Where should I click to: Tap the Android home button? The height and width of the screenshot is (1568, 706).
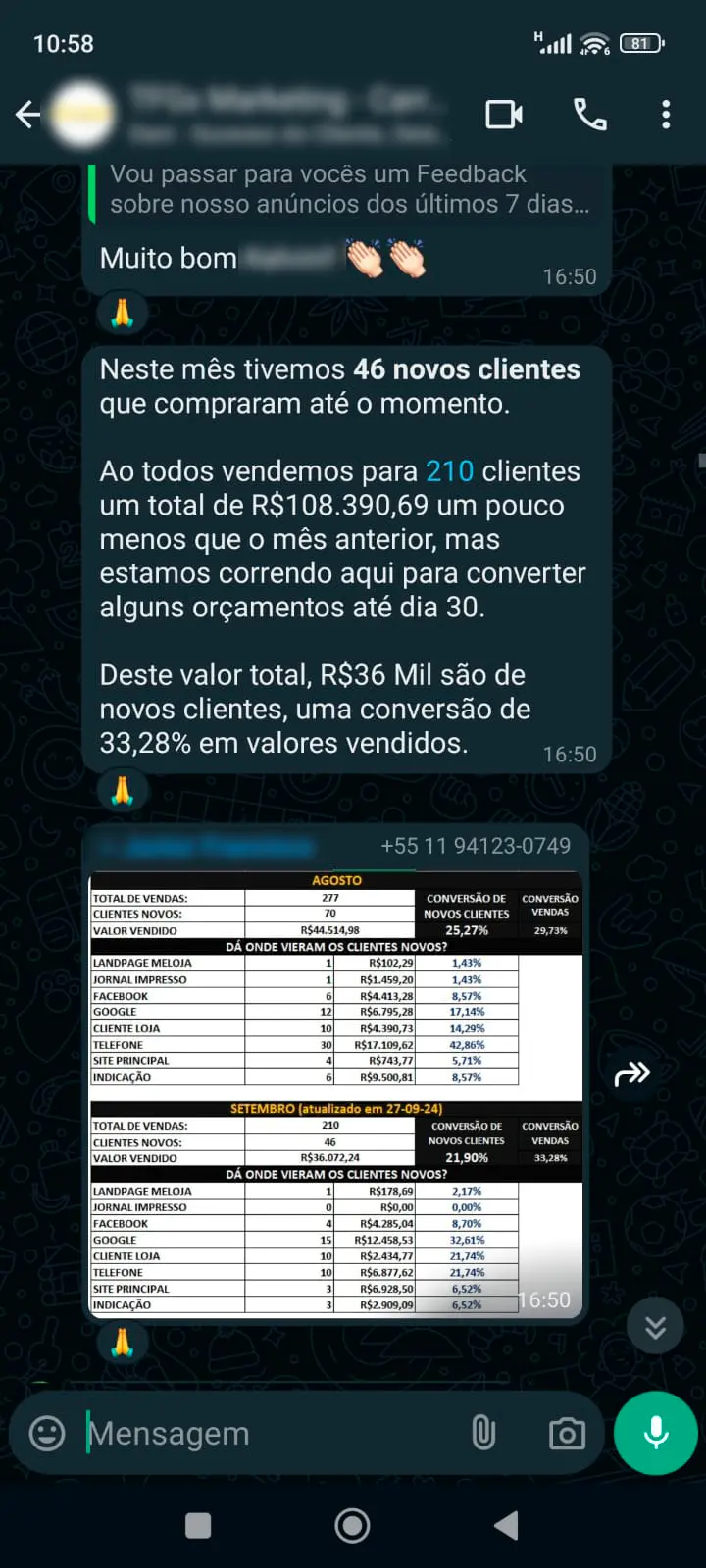coord(353,1525)
